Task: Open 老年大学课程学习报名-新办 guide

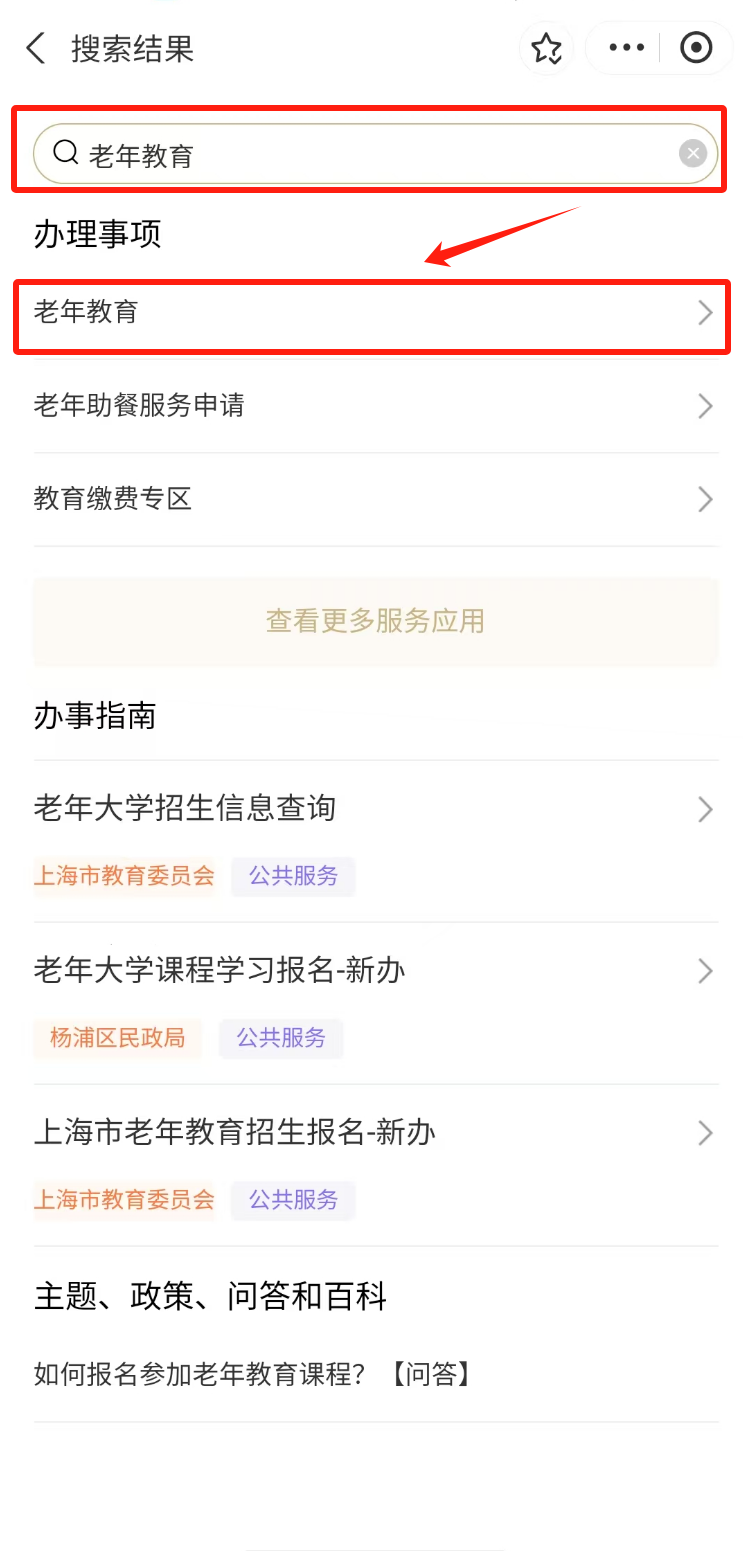Action: [x=370, y=971]
